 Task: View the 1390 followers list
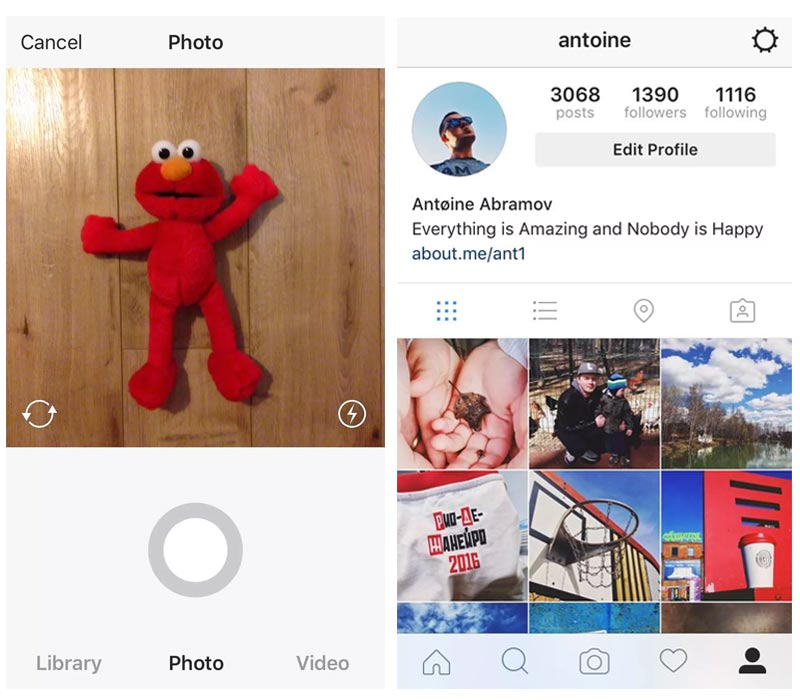(655, 102)
